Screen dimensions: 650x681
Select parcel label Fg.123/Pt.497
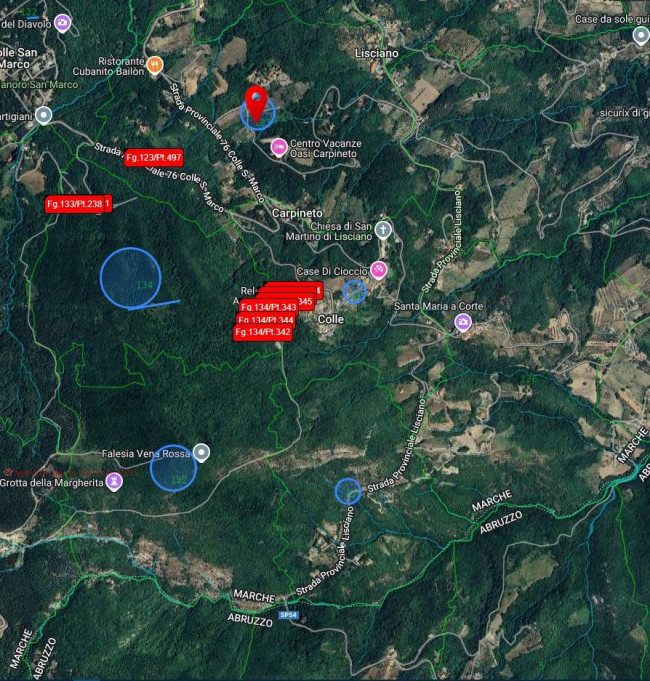pyautogui.click(x=154, y=158)
